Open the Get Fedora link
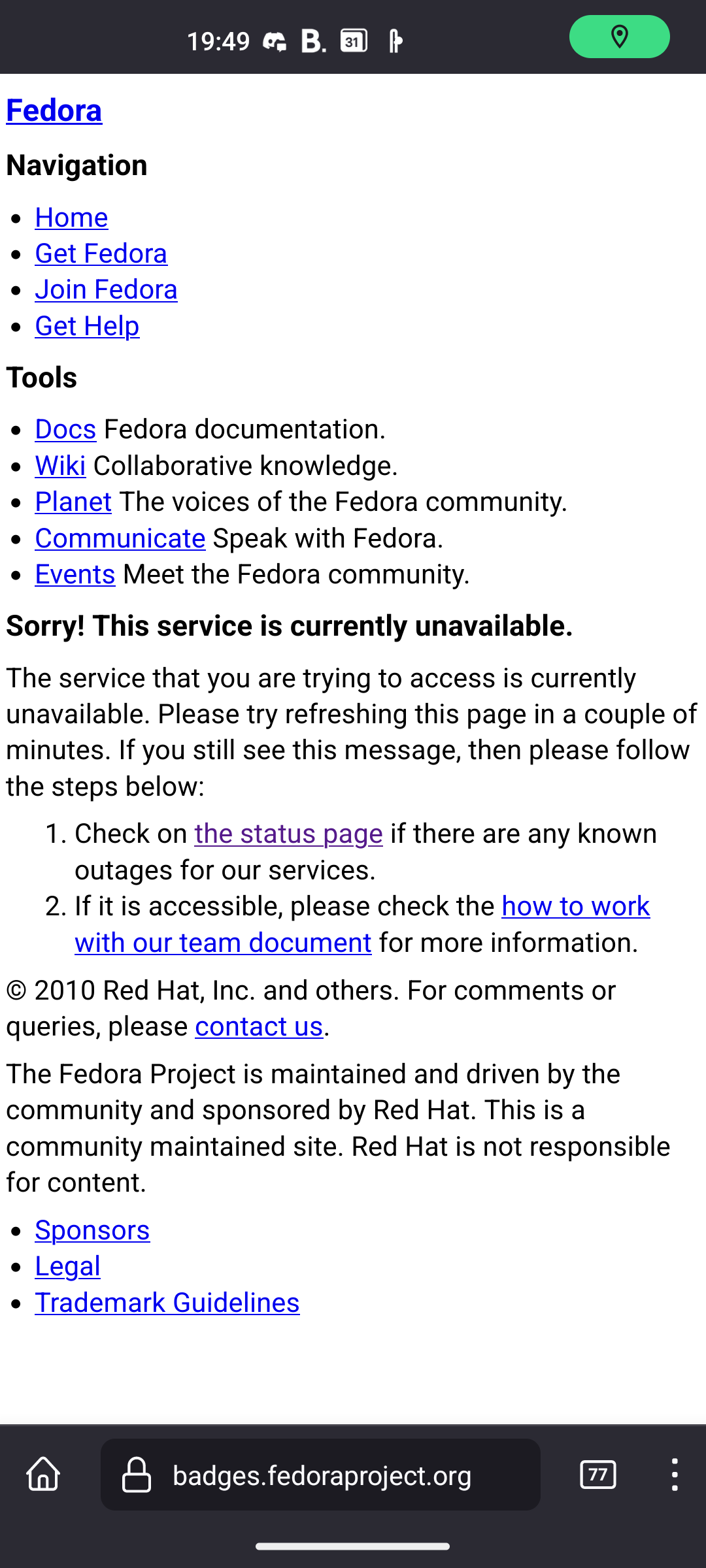Viewport: 706px width, 1568px height. [x=101, y=253]
